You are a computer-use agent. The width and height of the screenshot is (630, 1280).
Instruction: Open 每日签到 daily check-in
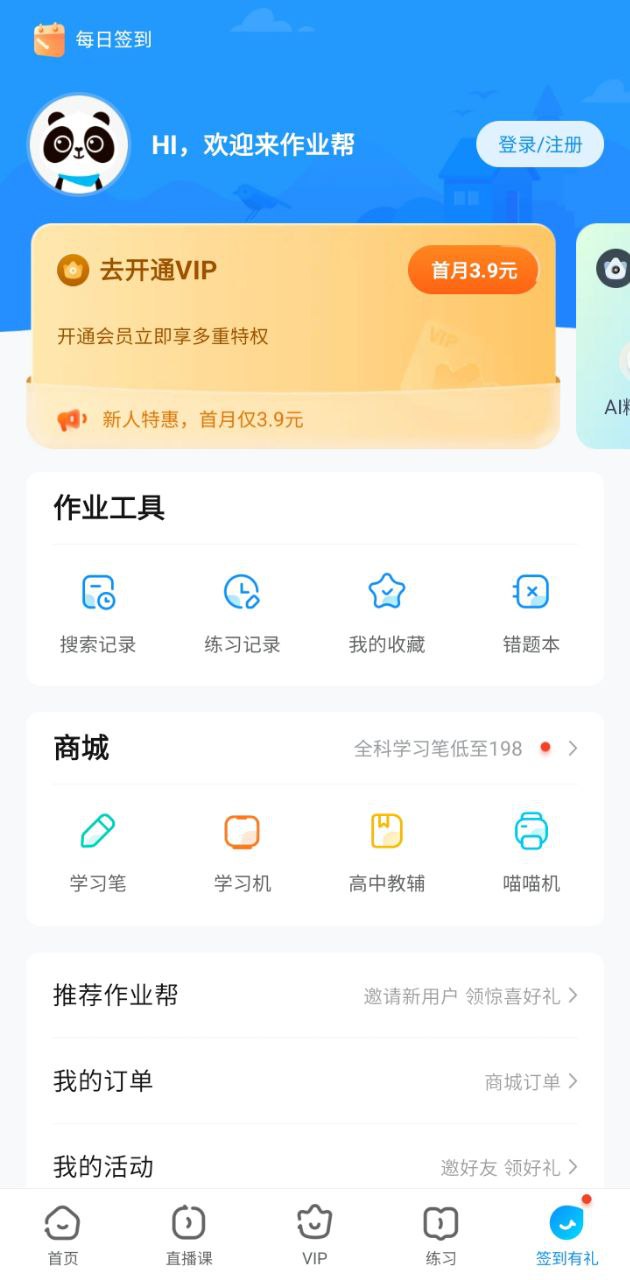coord(93,40)
